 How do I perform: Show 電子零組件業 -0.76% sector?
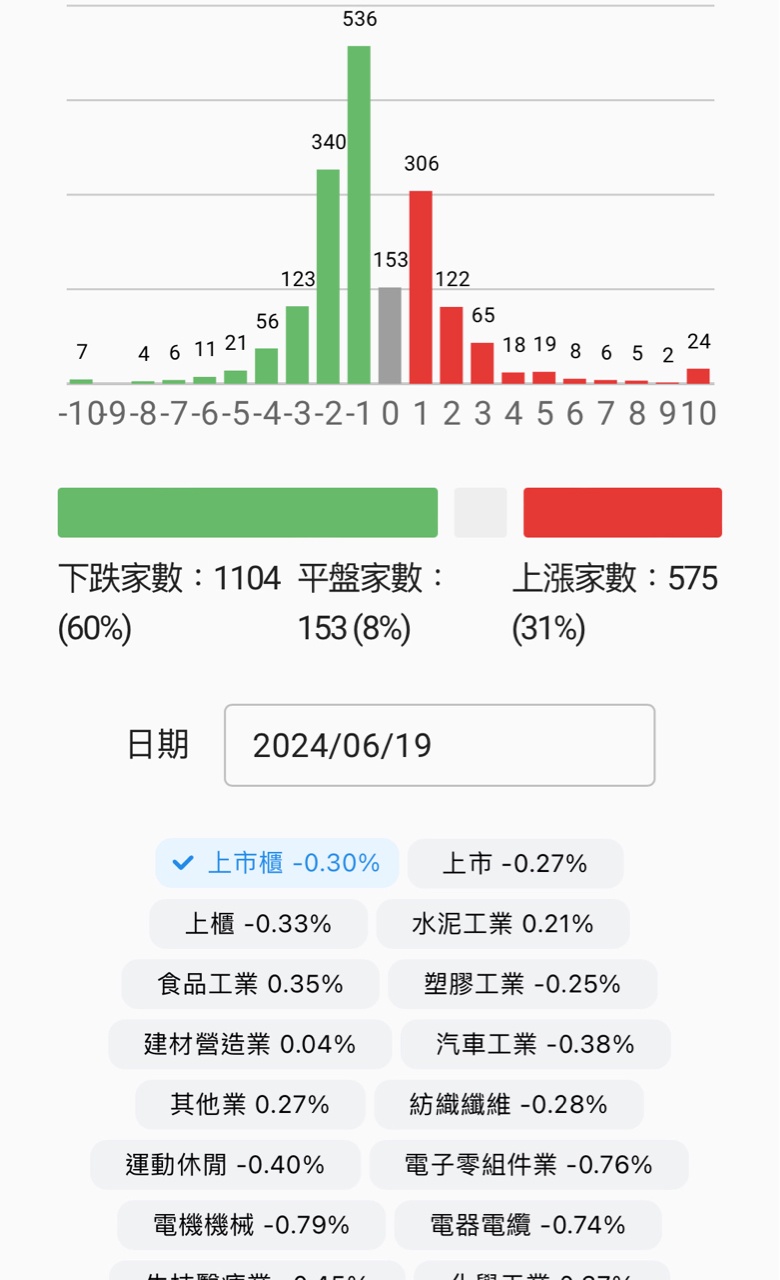(528, 1165)
